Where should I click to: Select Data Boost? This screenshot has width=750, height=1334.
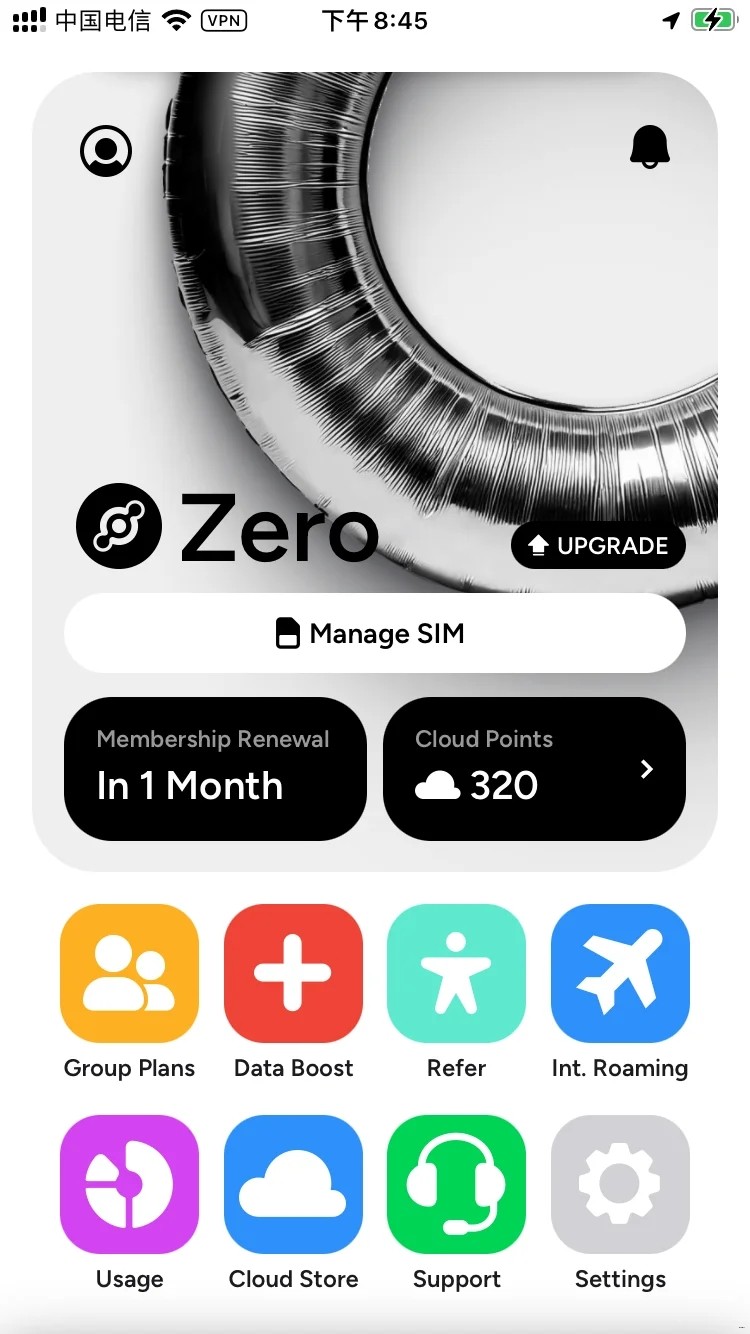pos(293,974)
